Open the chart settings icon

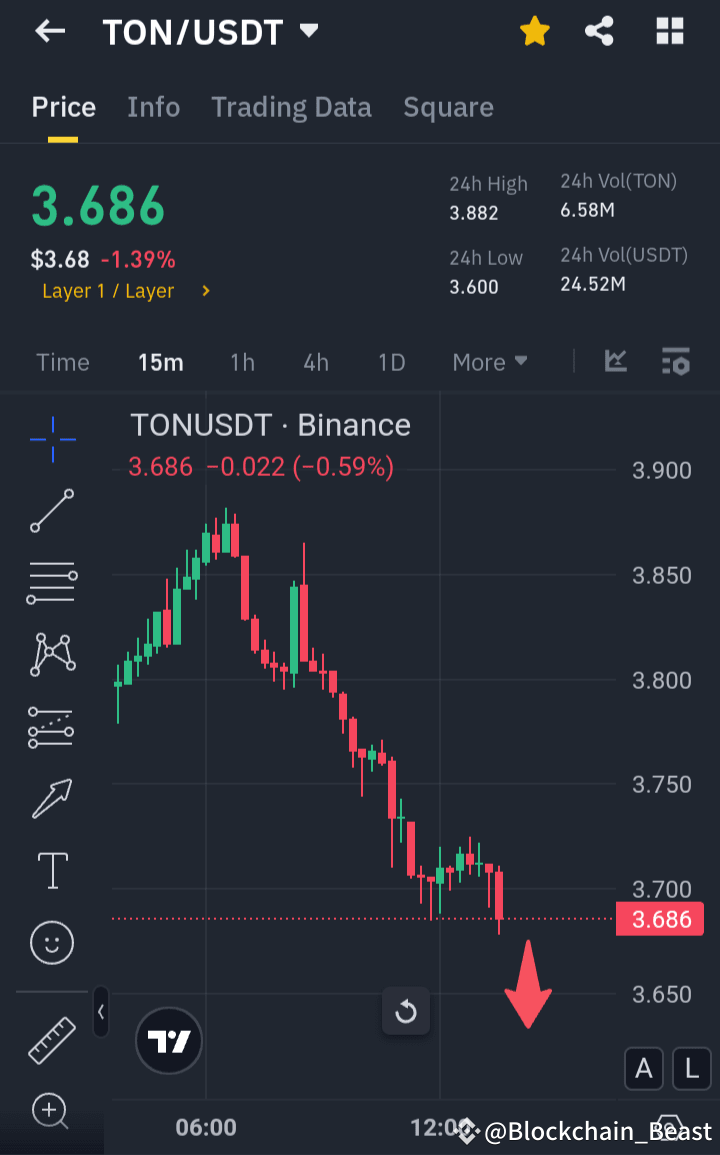coord(676,362)
